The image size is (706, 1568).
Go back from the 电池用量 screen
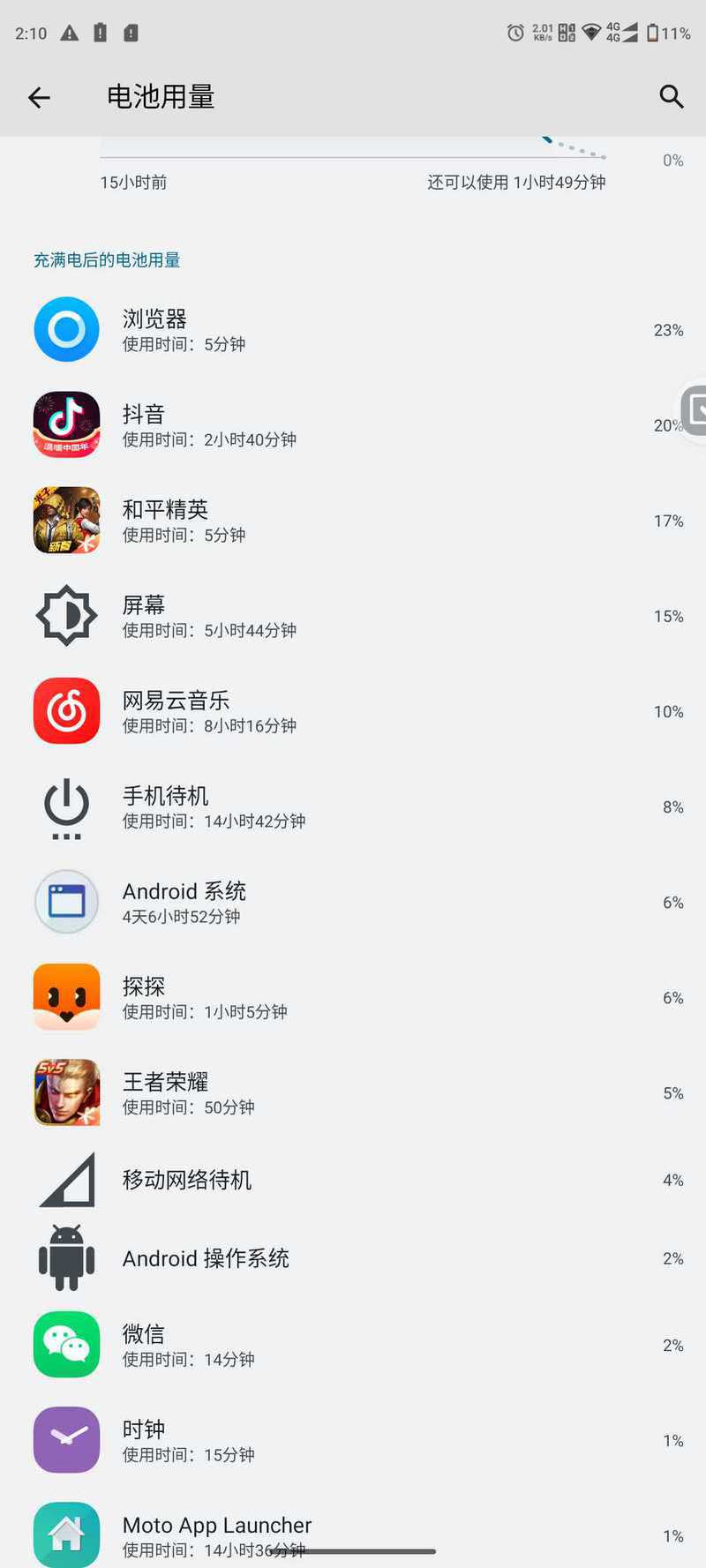(x=39, y=97)
